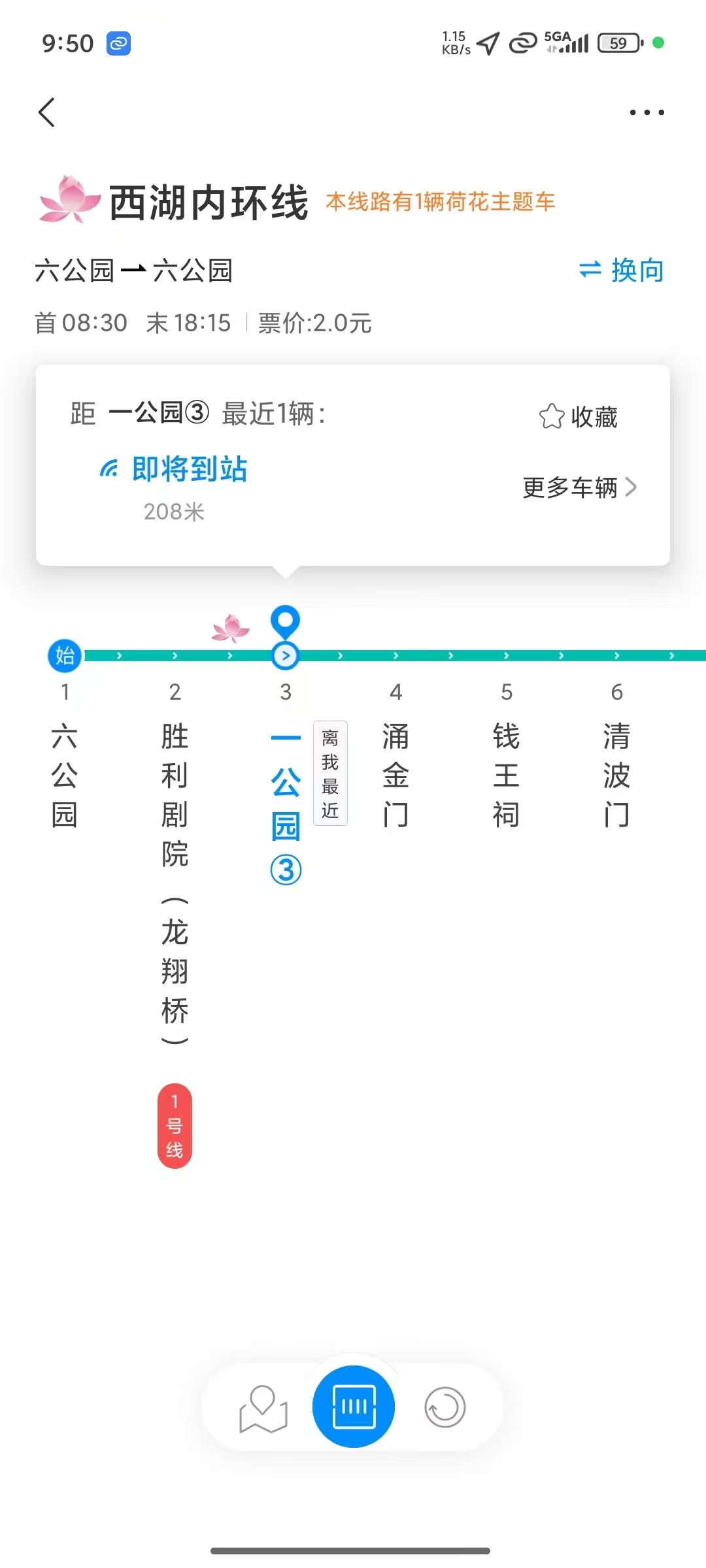The image size is (706, 1568).
Task: Open the map view icon
Action: tap(263, 1408)
